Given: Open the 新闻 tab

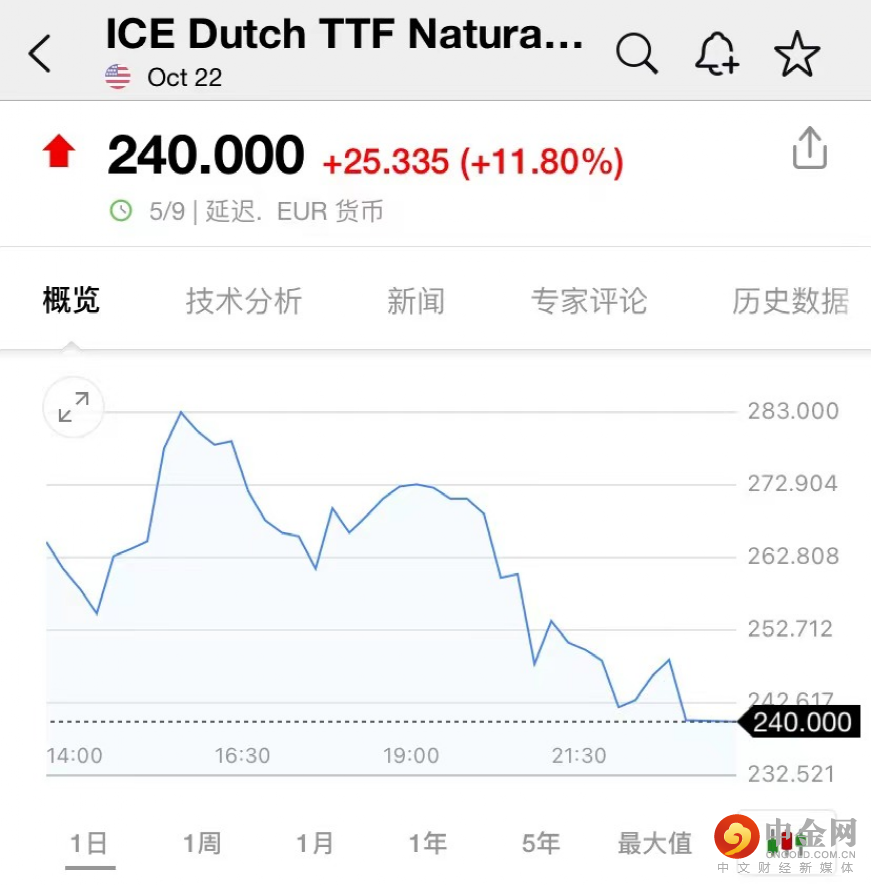Looking at the screenshot, I should click(416, 301).
